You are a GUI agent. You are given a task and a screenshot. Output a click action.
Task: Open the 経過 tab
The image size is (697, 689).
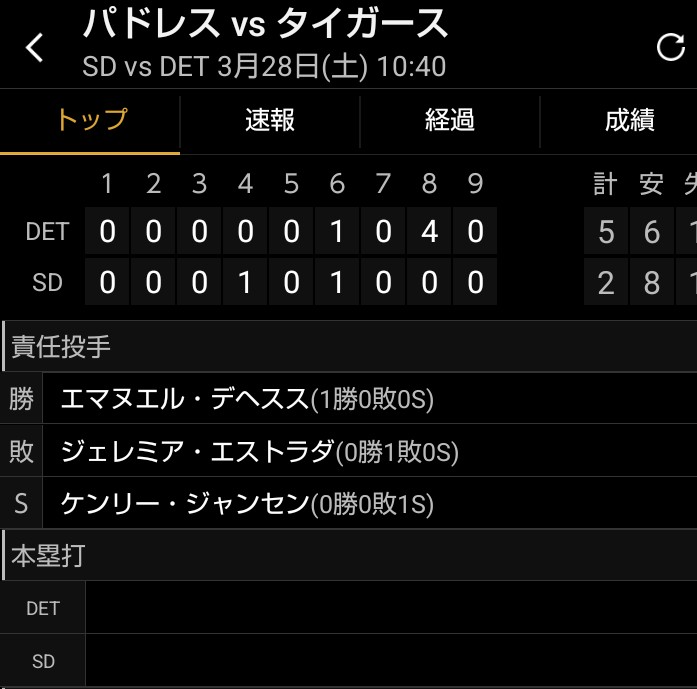[450, 121]
